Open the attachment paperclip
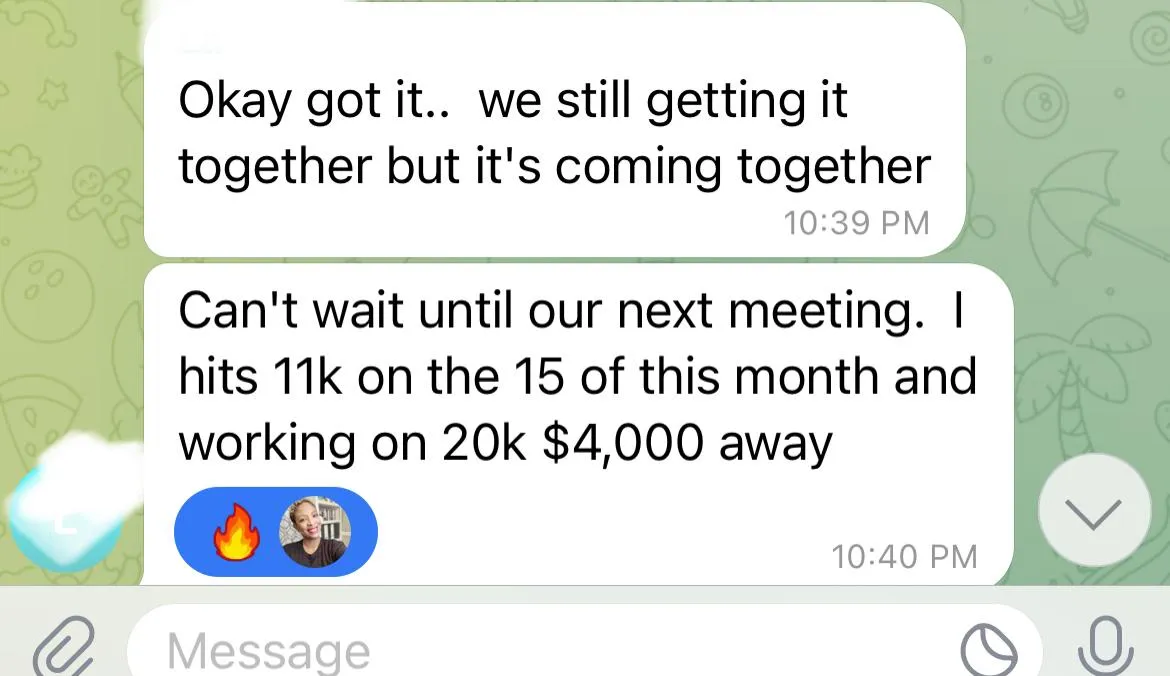This screenshot has width=1170, height=676. tap(64, 646)
